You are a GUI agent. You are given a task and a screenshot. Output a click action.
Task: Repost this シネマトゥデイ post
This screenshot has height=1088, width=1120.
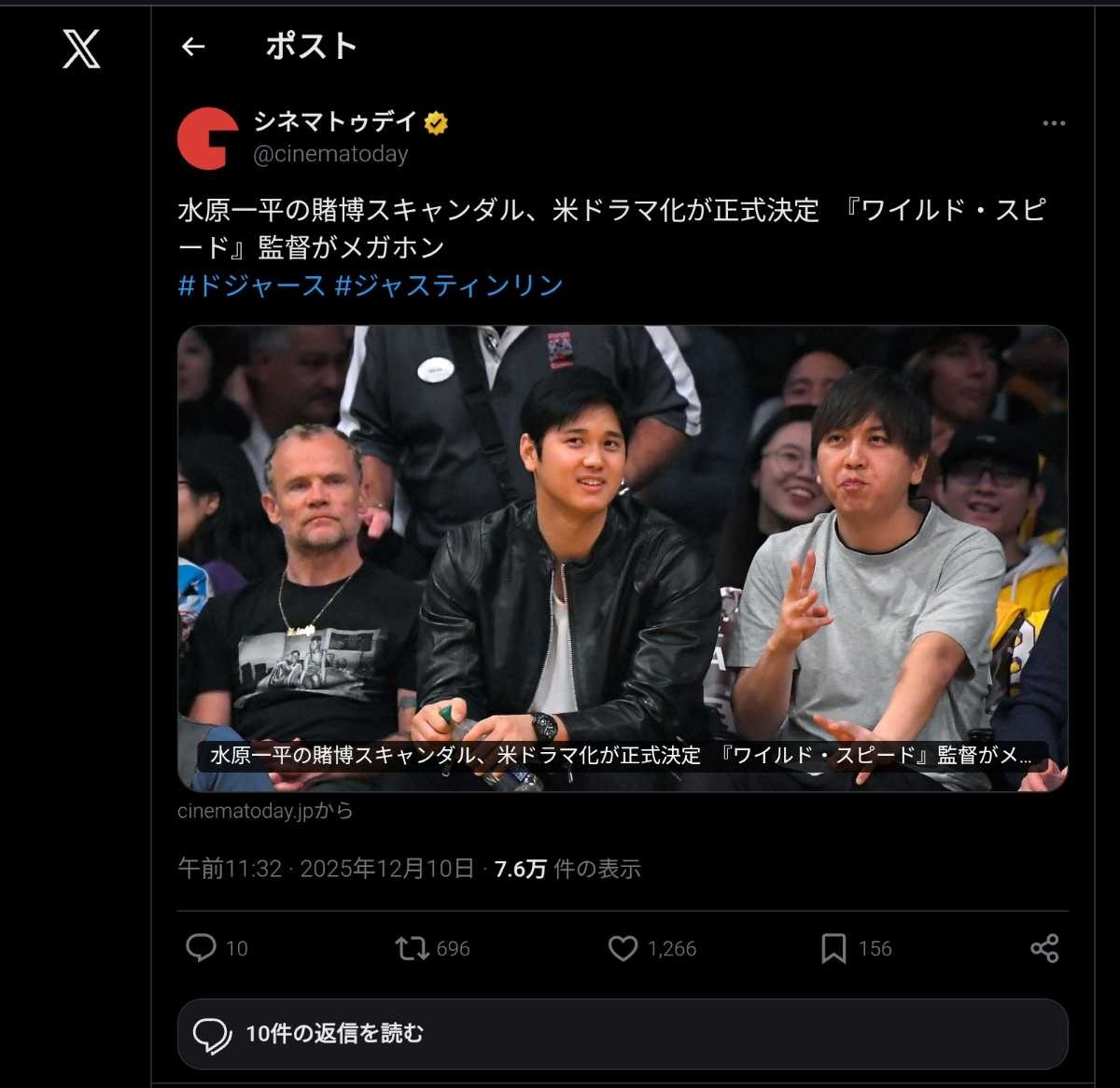(412, 949)
